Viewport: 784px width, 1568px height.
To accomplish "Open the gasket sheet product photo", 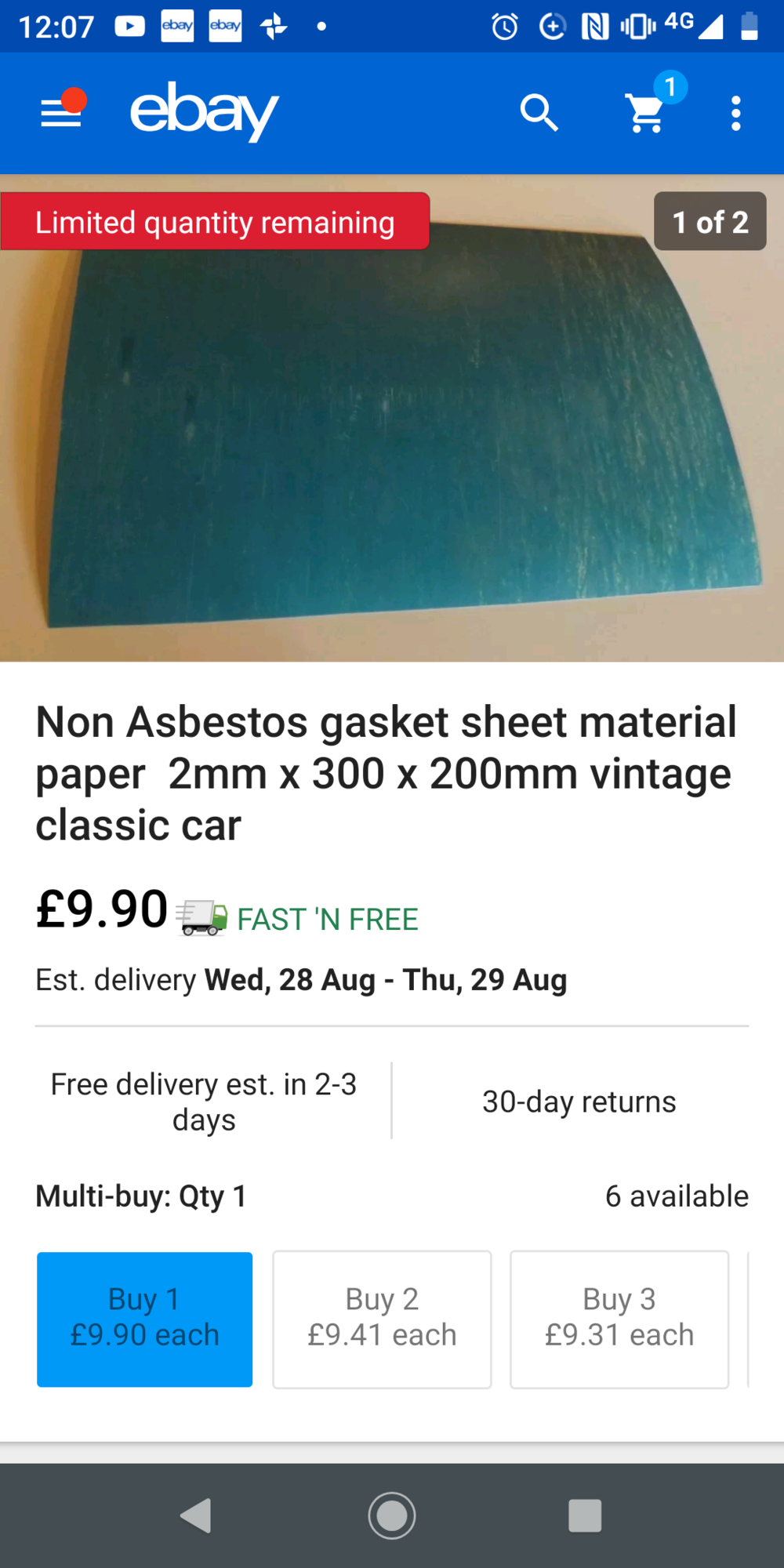I will pos(392,418).
